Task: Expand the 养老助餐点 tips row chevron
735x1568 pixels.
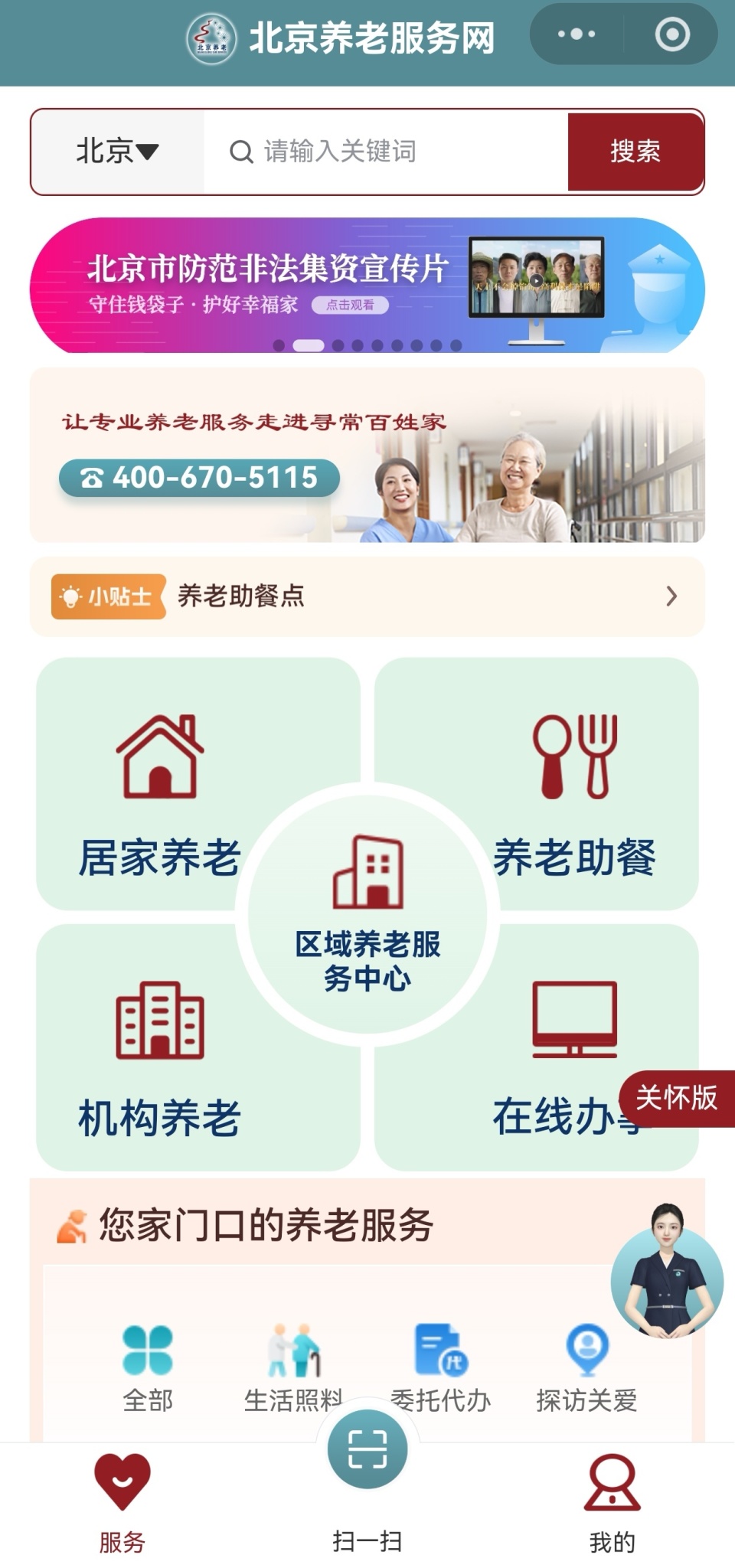Action: (672, 596)
